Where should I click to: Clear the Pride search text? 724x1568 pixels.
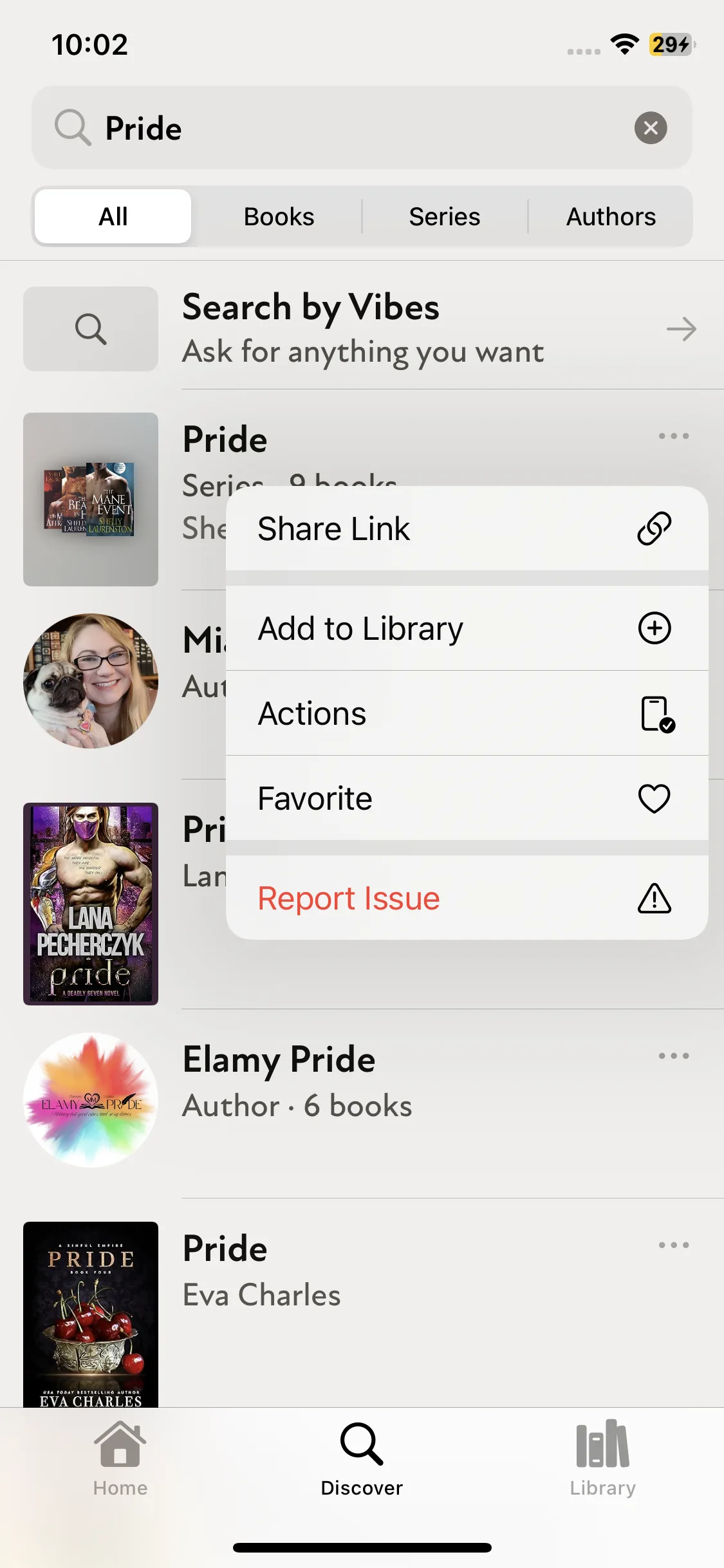coord(651,128)
